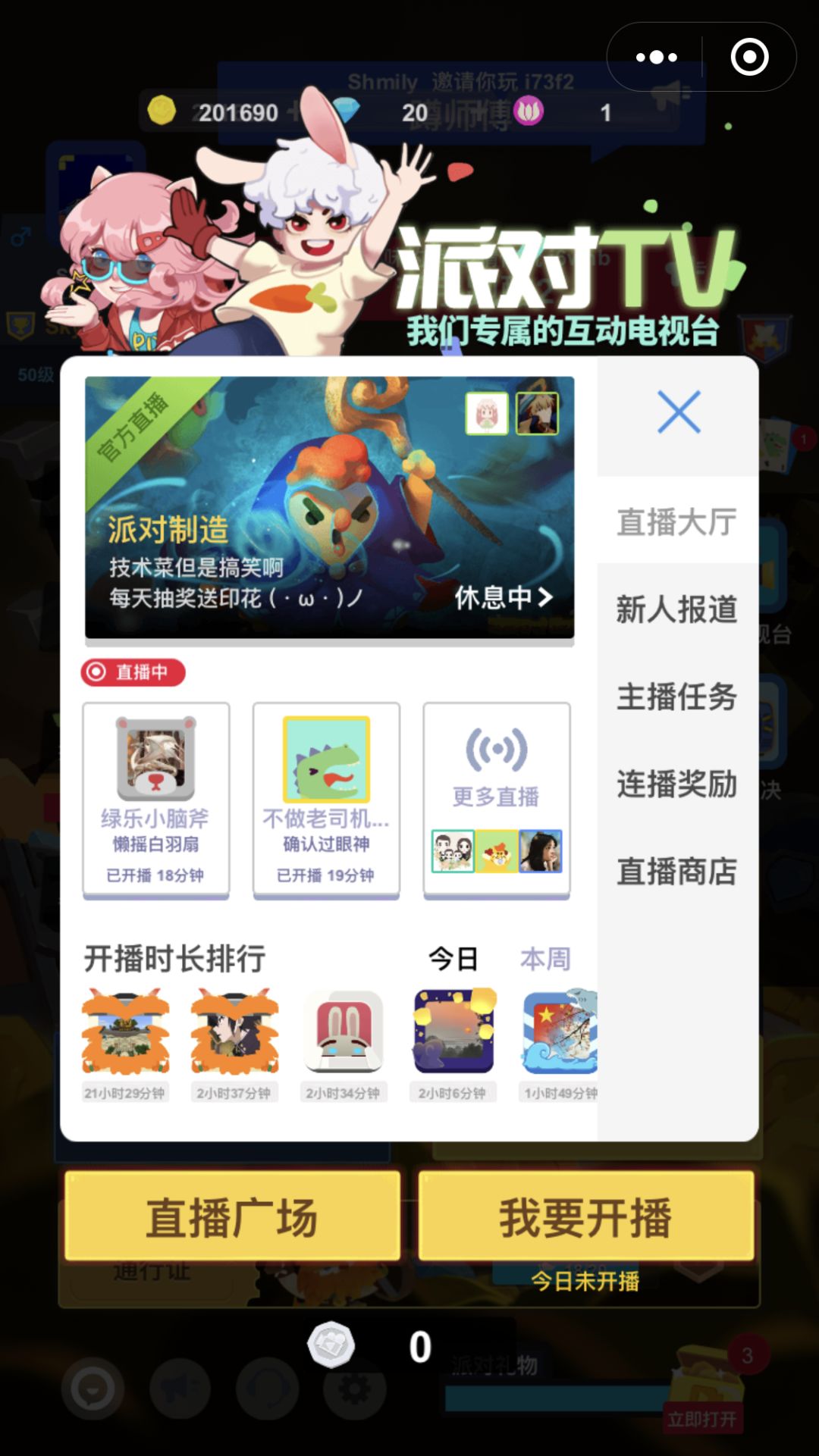
Task: Open the WeChat mini-program ··· capsule menu
Action: pyautogui.click(x=655, y=57)
